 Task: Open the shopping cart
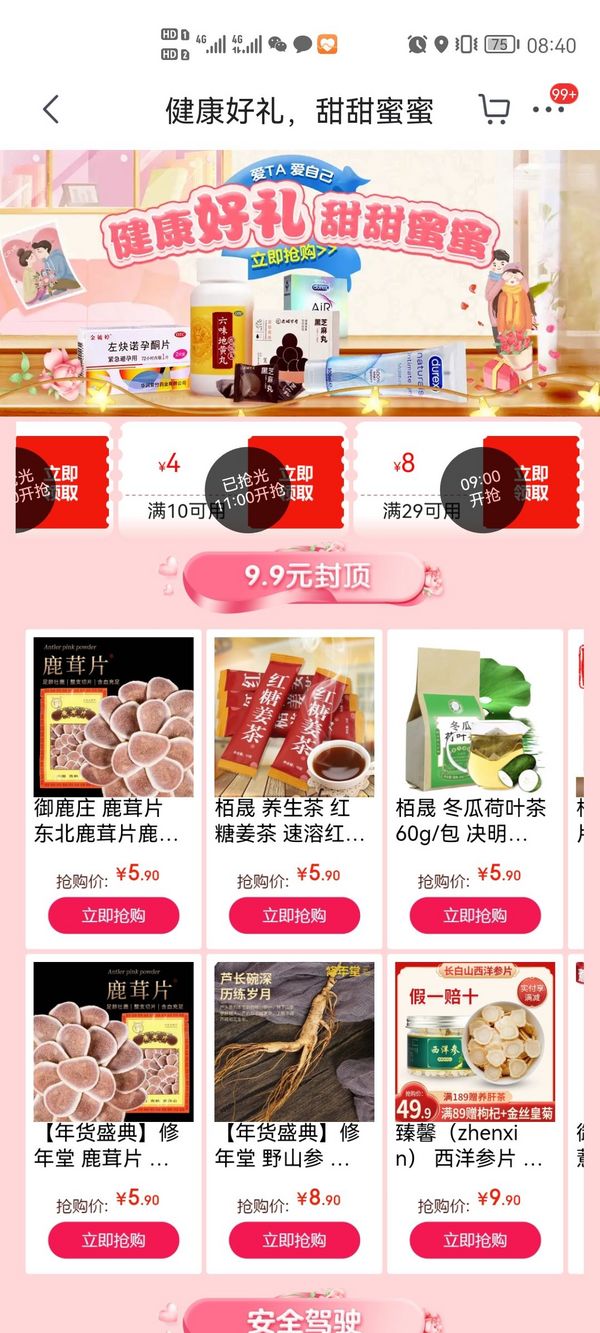point(494,109)
